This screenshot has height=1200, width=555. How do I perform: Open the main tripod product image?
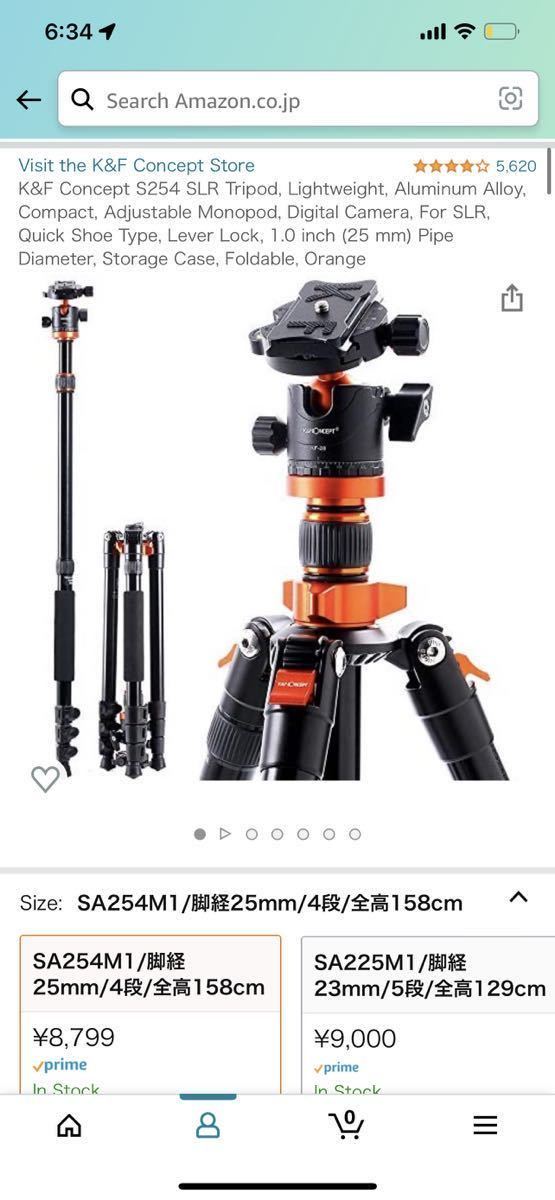tap(277, 530)
